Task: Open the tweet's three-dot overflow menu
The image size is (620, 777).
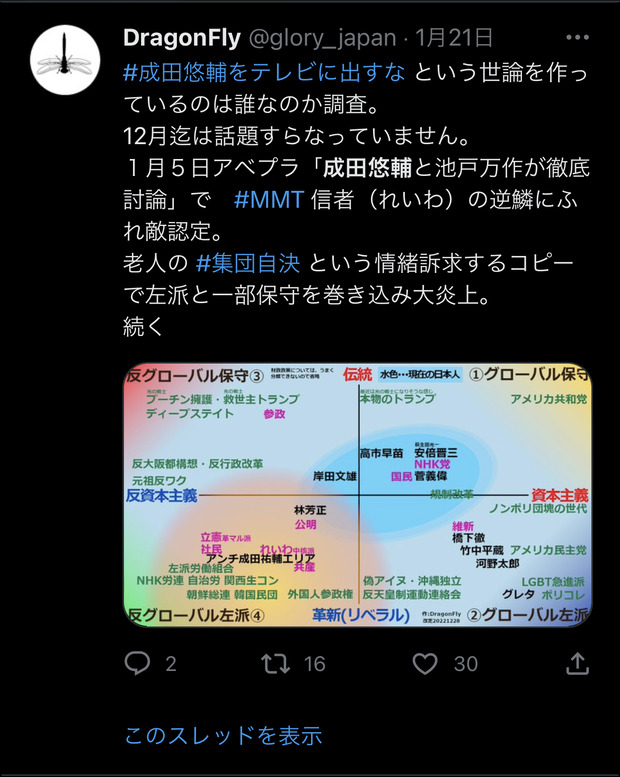Action: pos(578,38)
